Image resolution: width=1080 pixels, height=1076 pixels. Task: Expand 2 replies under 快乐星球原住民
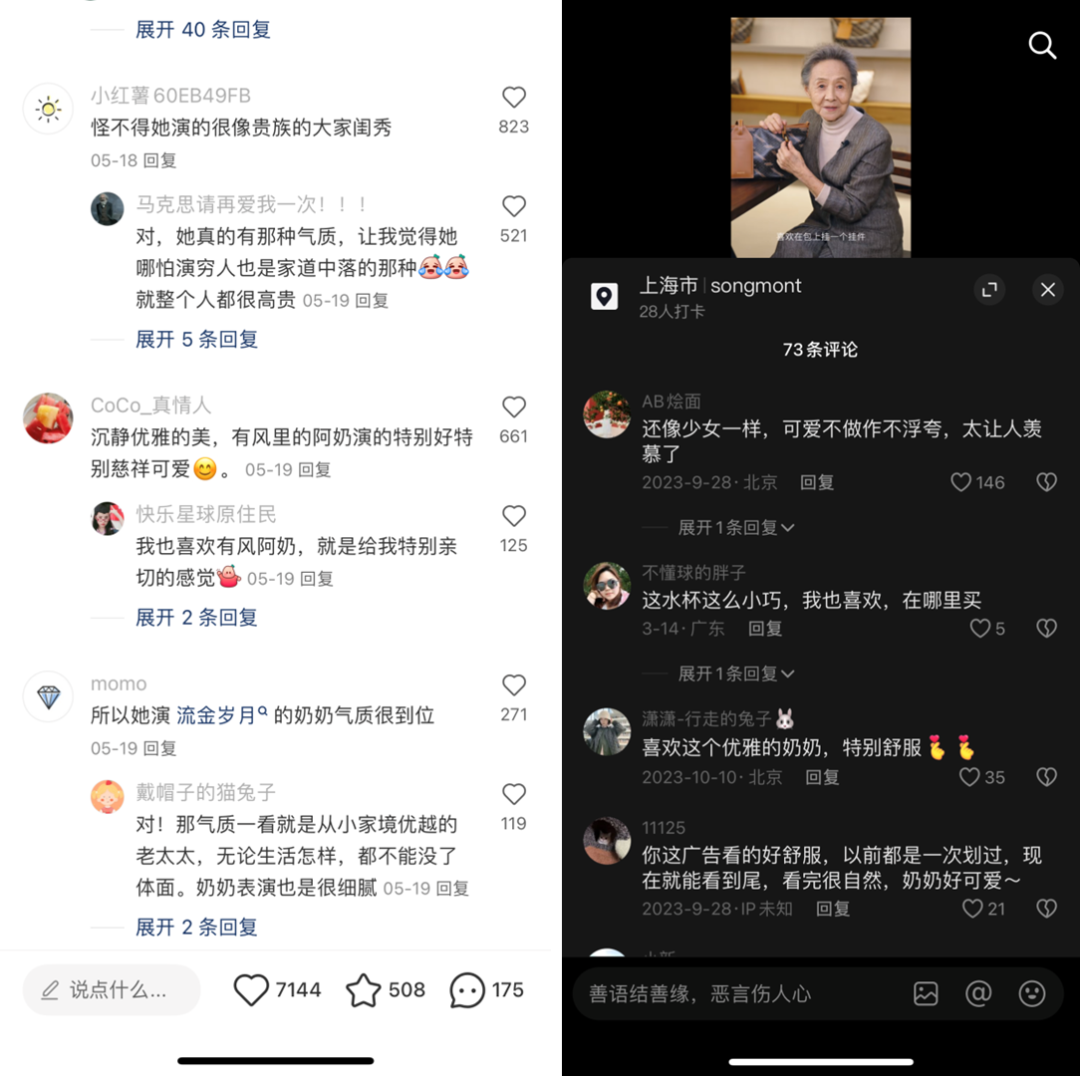[x=197, y=618]
